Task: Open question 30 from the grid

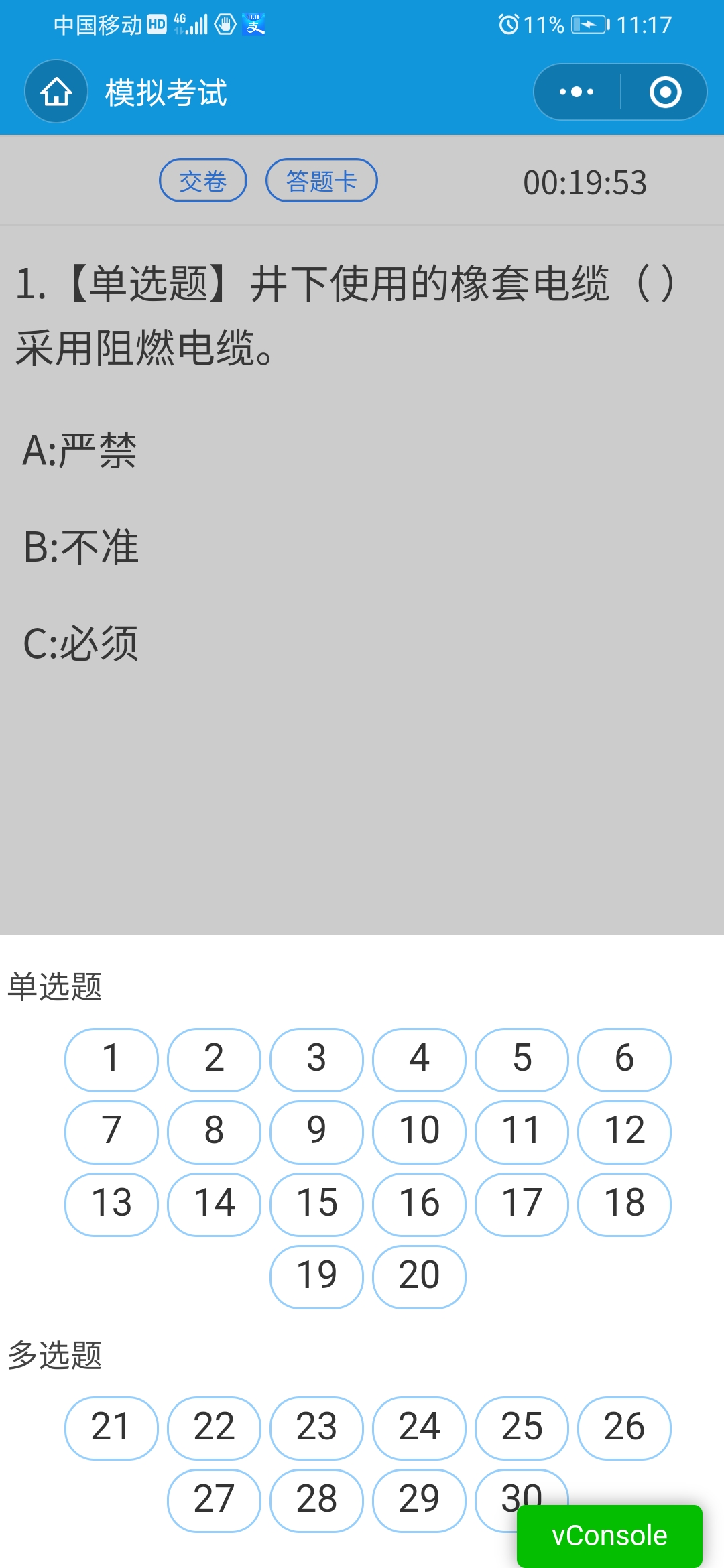Action: (521, 1498)
